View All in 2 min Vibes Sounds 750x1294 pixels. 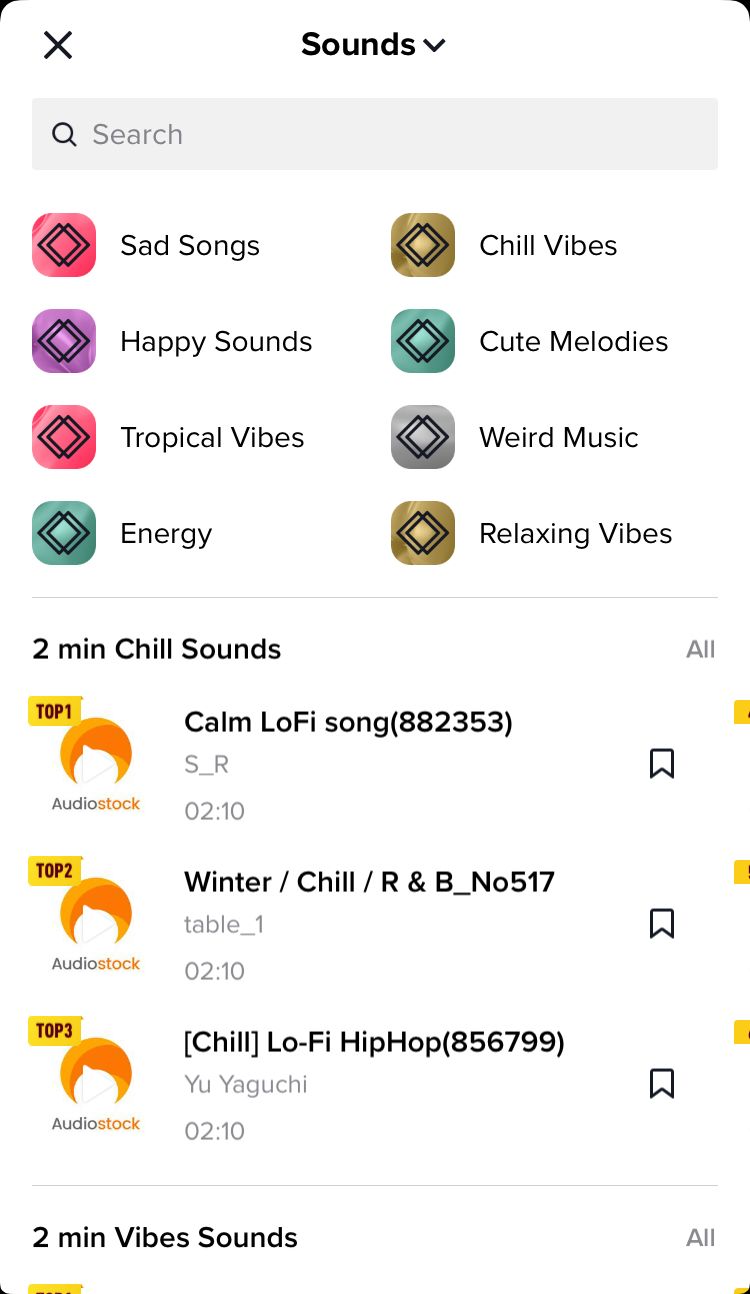click(701, 1238)
